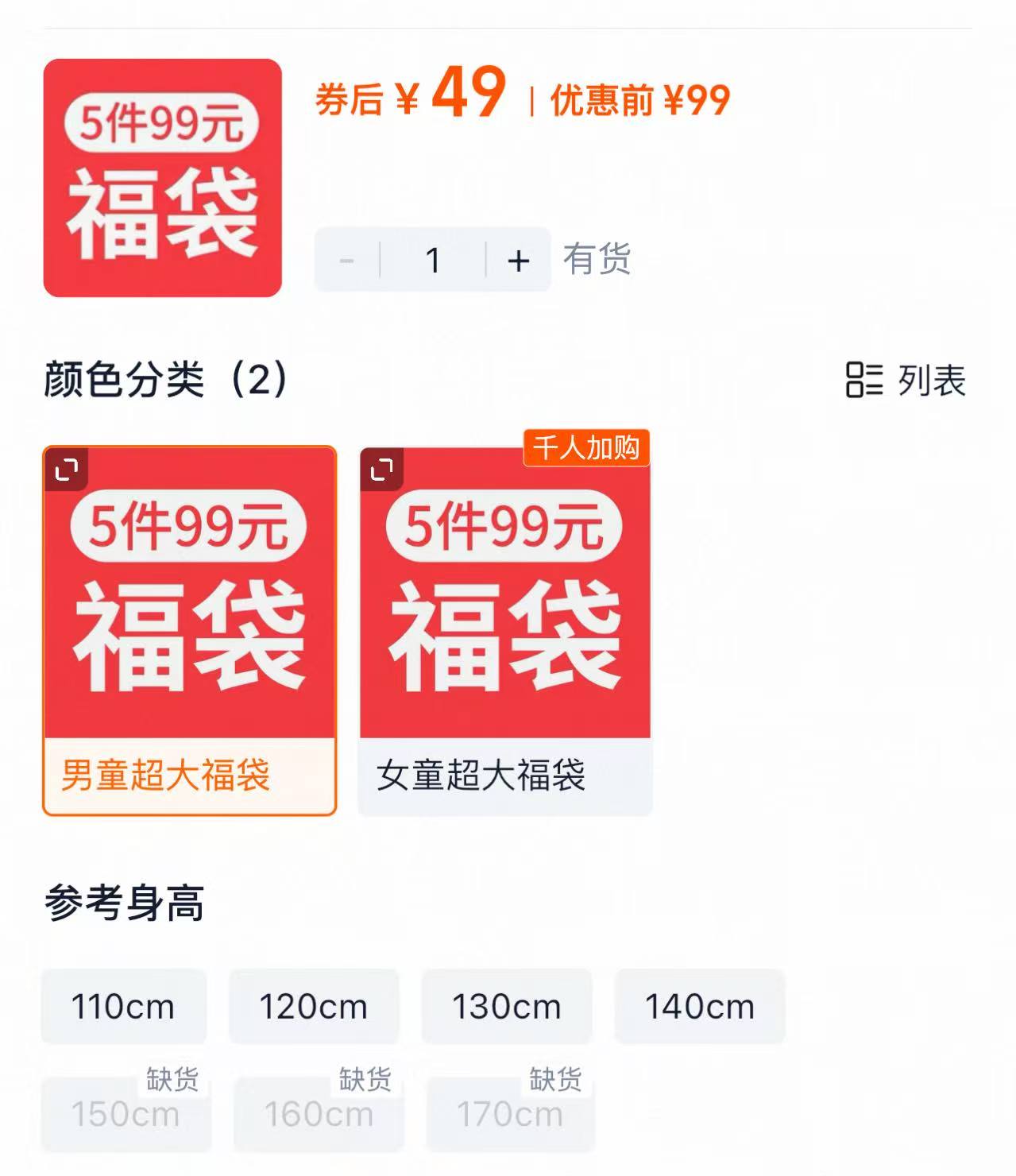Click the quantity input showing 1
The image size is (1016, 1176).
tap(433, 260)
